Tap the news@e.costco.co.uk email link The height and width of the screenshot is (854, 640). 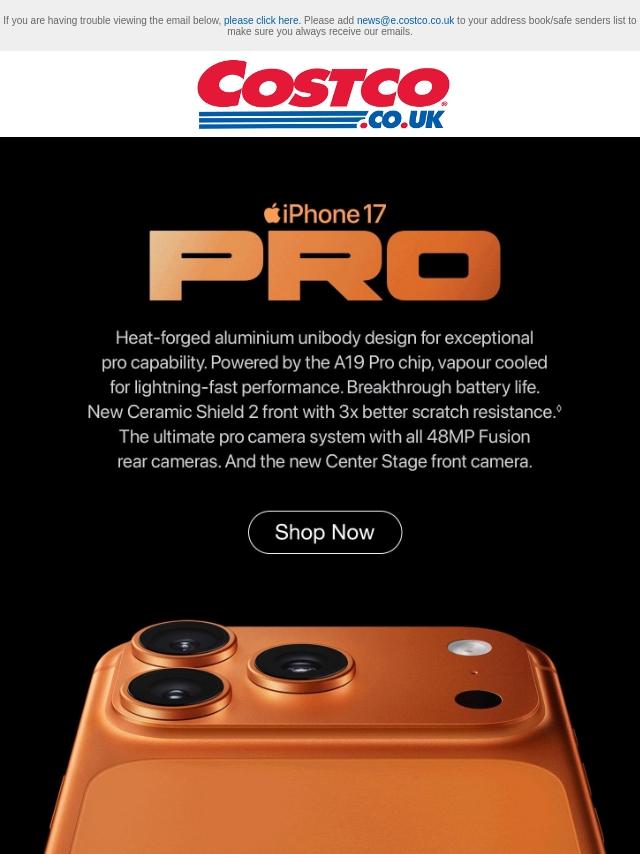[x=405, y=20]
